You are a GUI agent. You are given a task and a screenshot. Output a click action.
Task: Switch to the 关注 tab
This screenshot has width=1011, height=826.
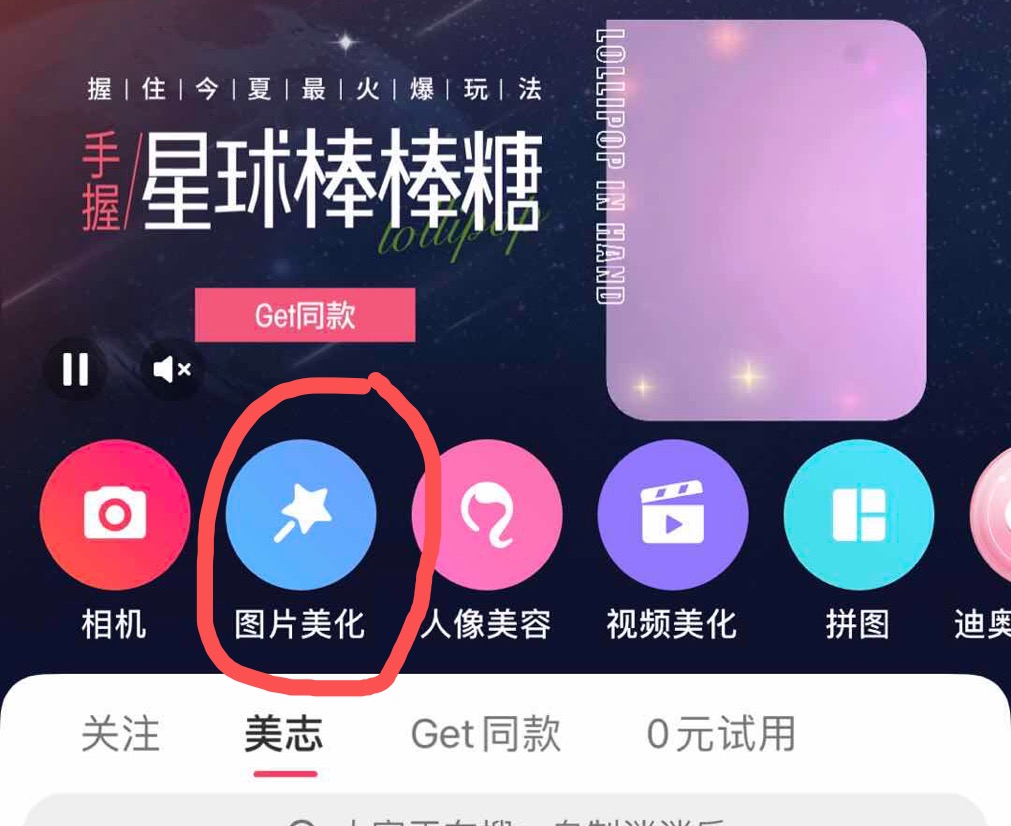120,735
